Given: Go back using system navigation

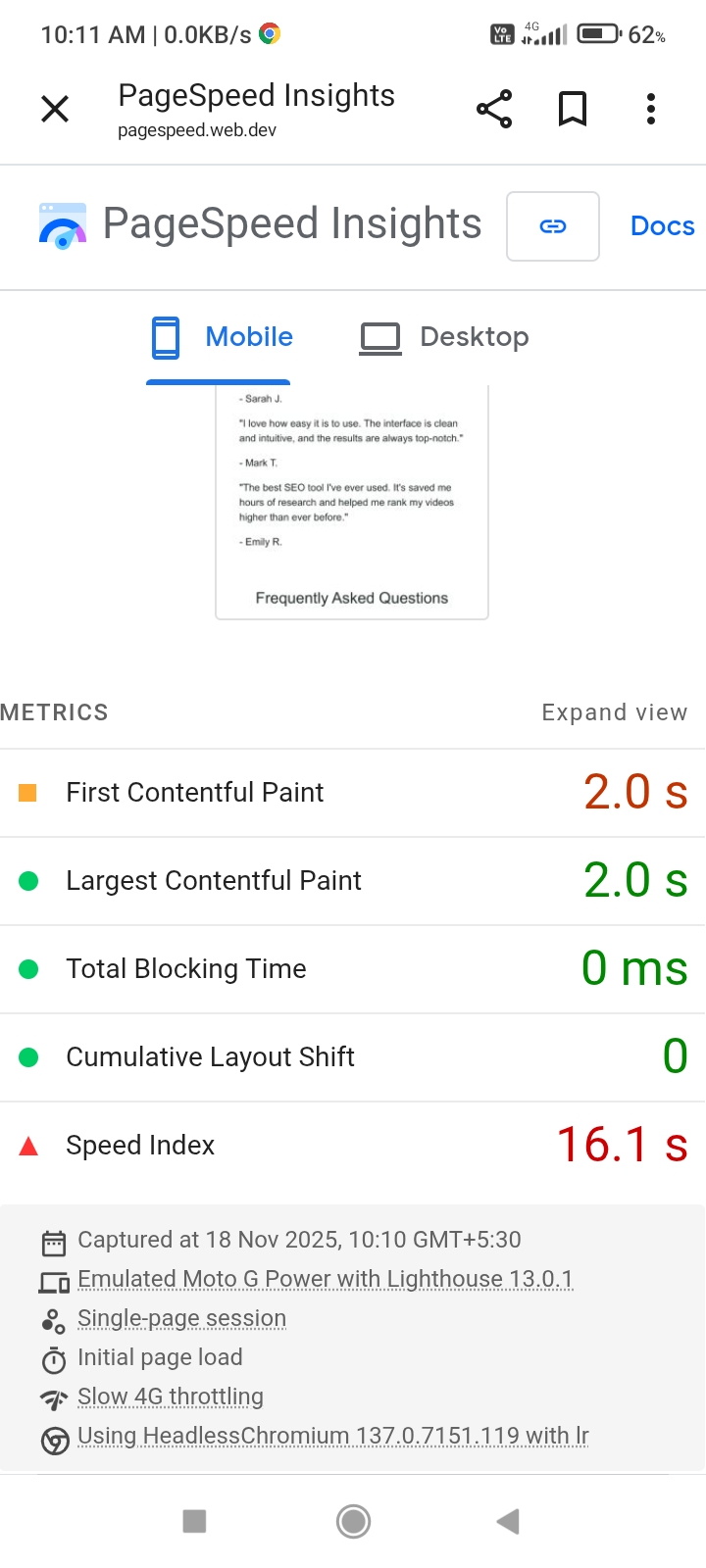Looking at the screenshot, I should [x=507, y=1521].
